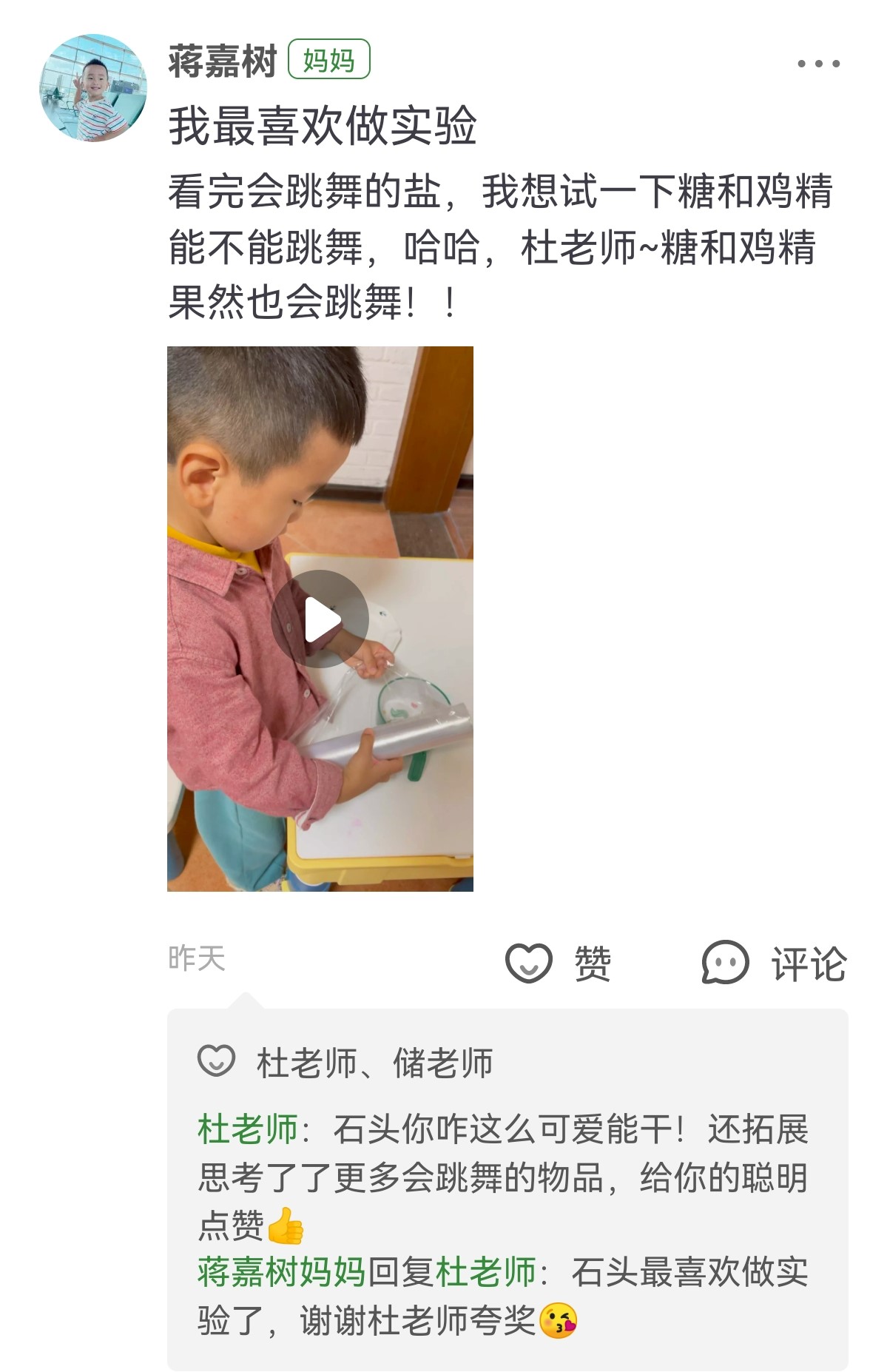
Task: Tap the 蒋嘉树 username
Action: click(222, 61)
